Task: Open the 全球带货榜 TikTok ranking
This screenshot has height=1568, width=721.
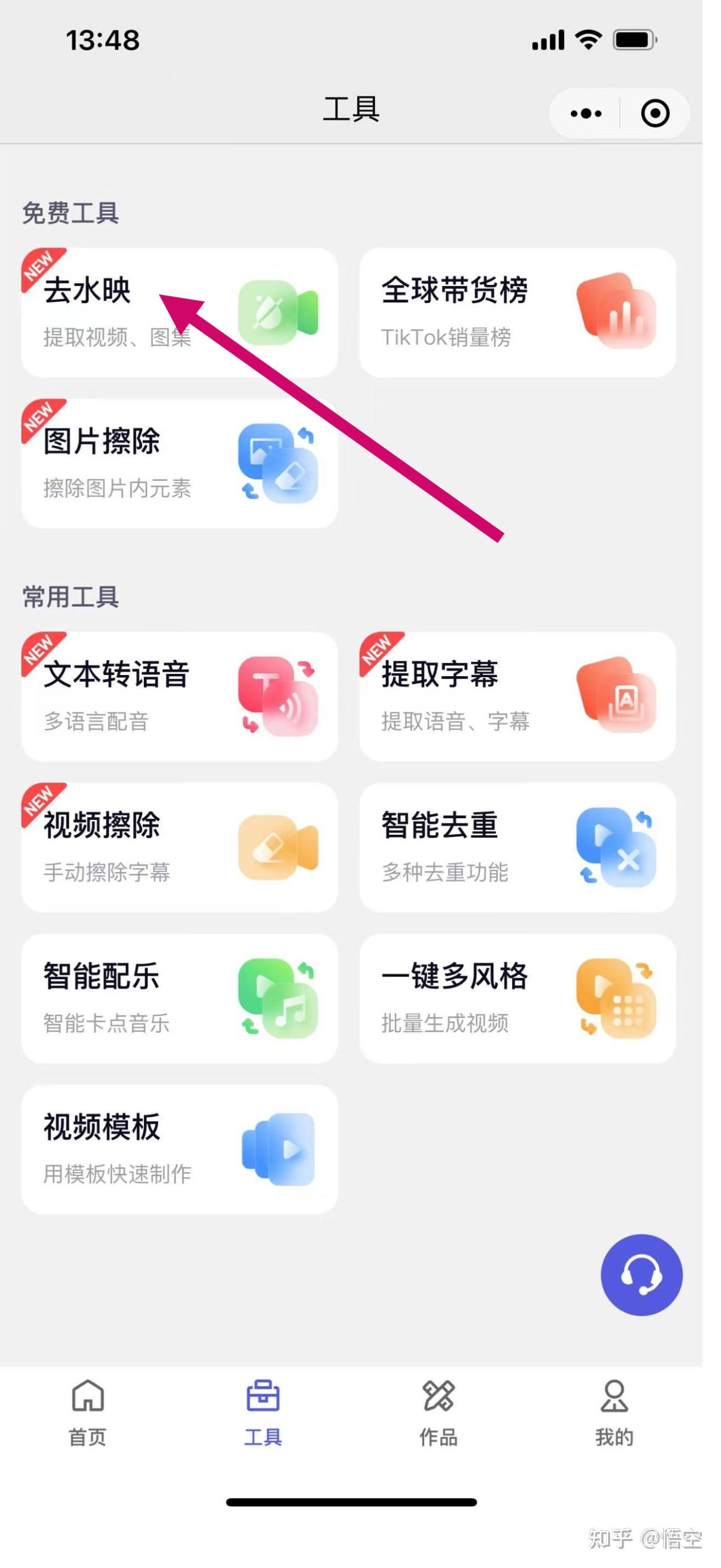Action: pos(517,312)
